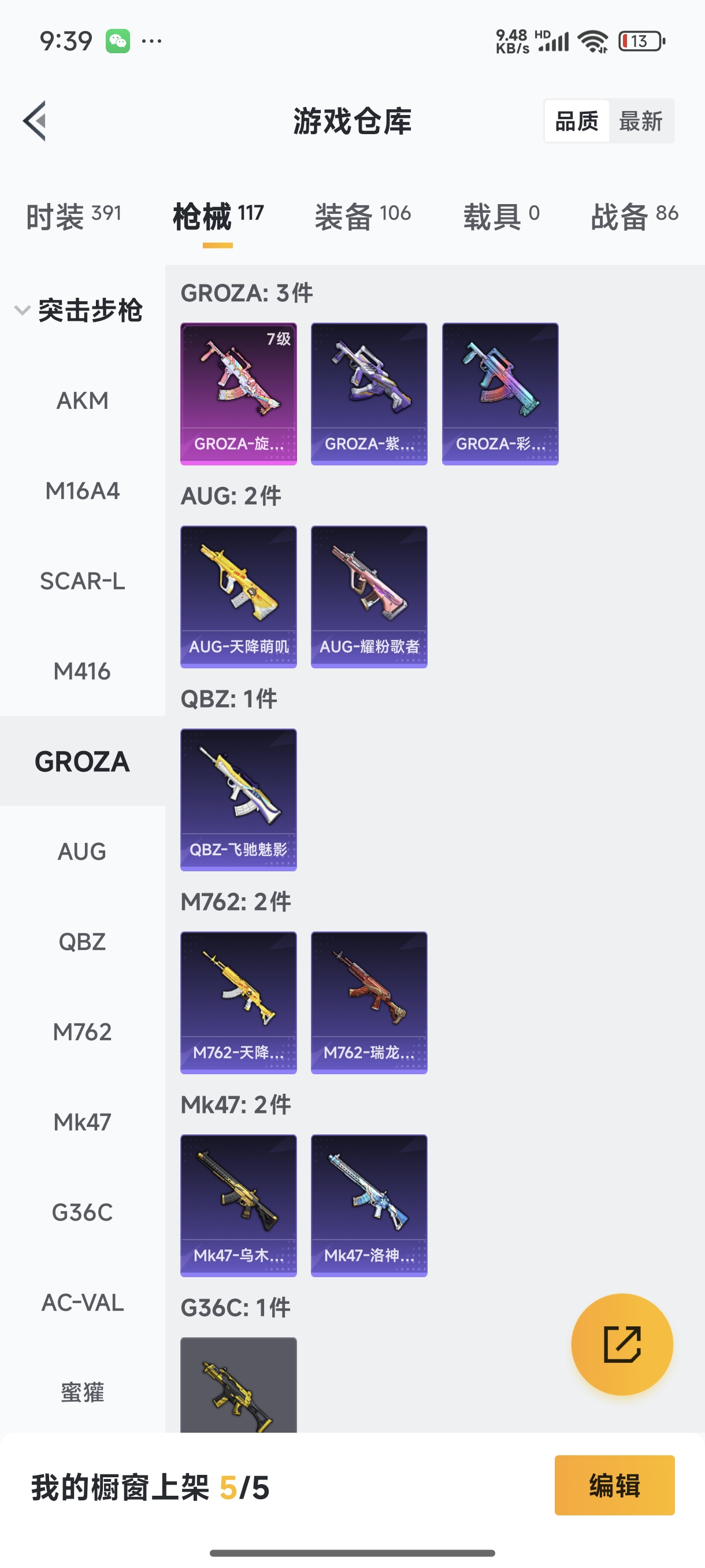Switch to the 战备 tab
Screen dimensions: 705x1568
click(634, 216)
